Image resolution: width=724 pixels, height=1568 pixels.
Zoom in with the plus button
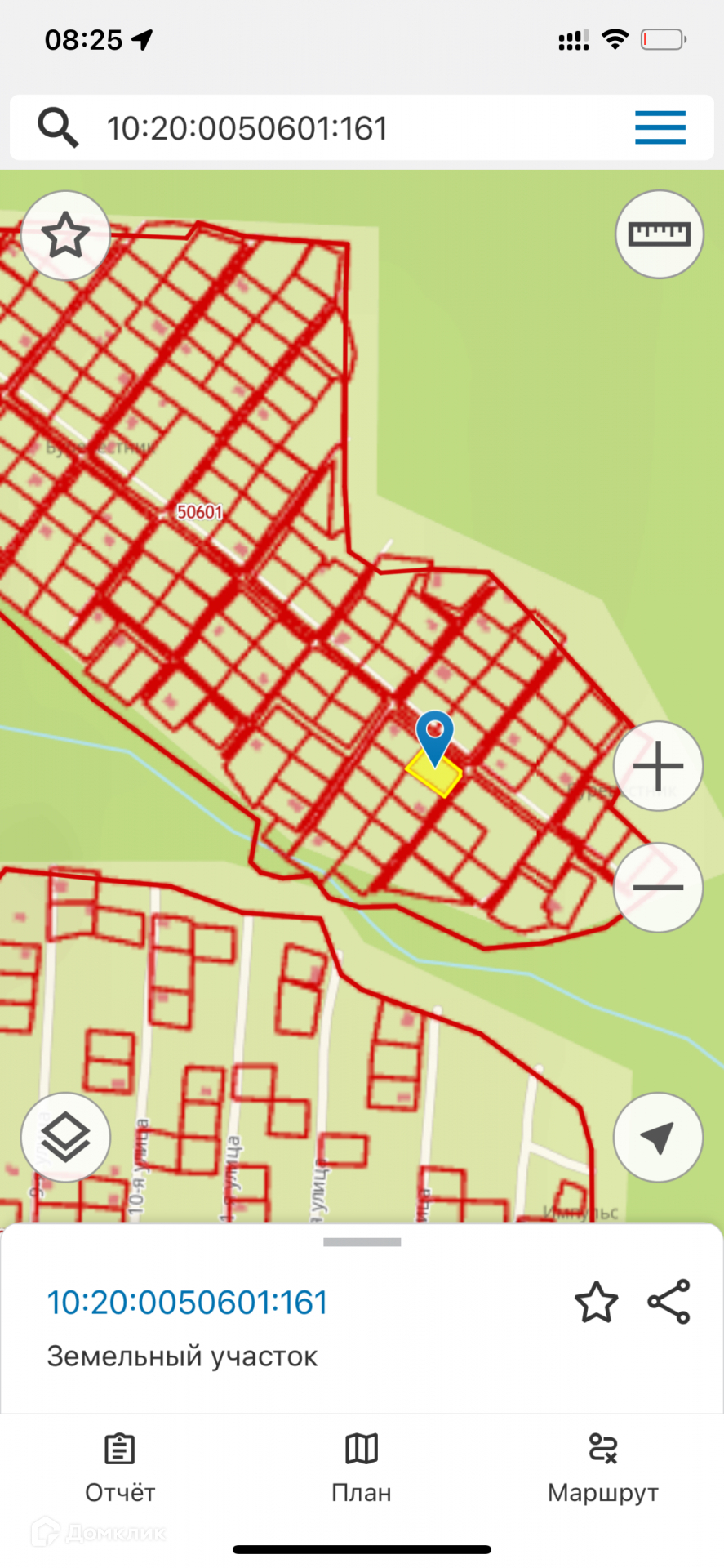(x=658, y=766)
